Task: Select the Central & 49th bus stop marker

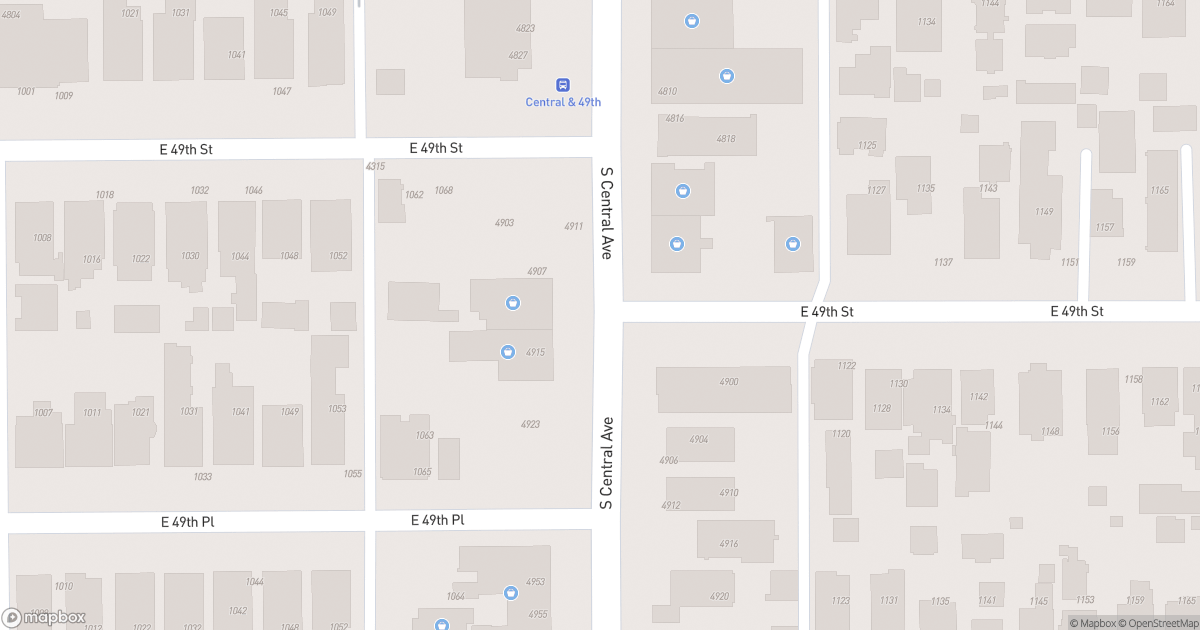Action: click(563, 85)
